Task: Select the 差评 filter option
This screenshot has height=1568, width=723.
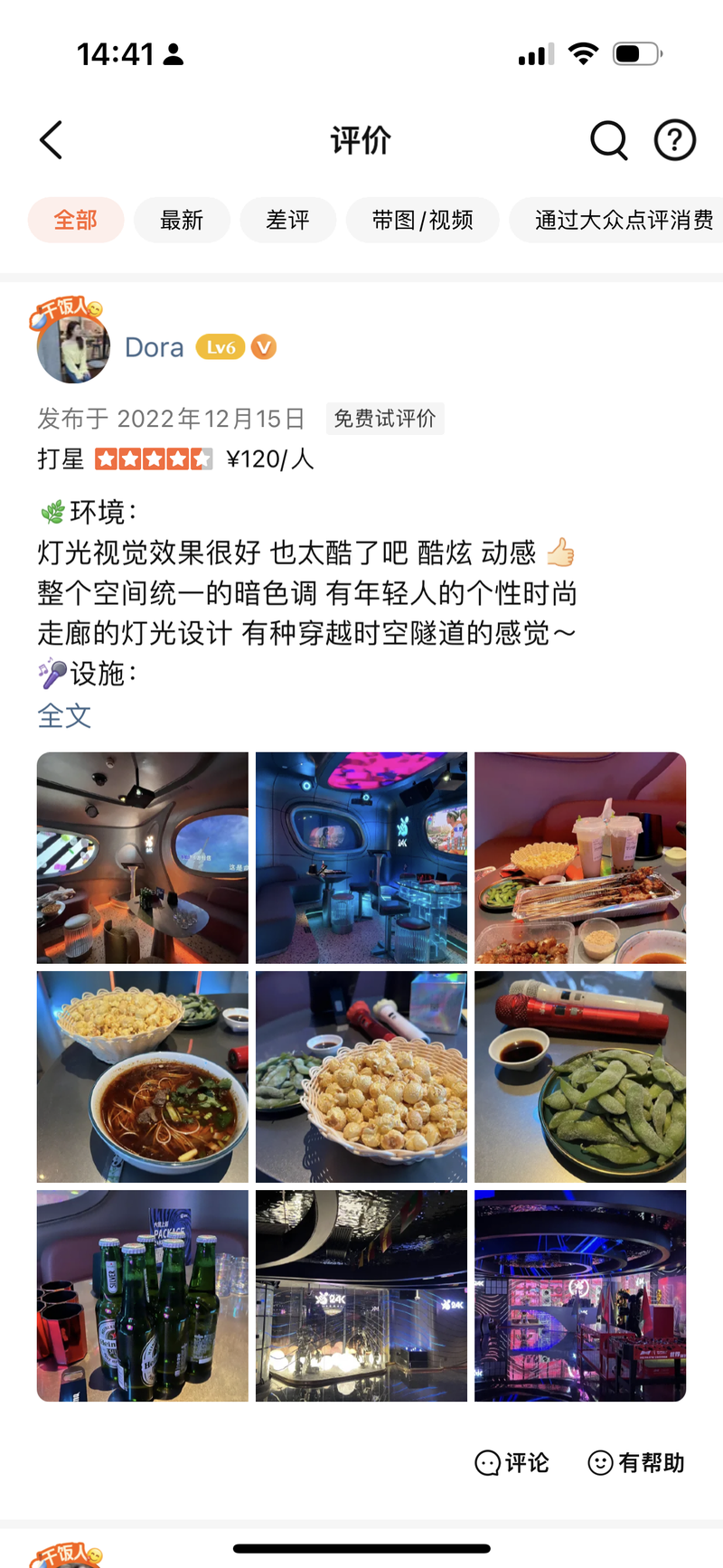Action: coord(287,220)
